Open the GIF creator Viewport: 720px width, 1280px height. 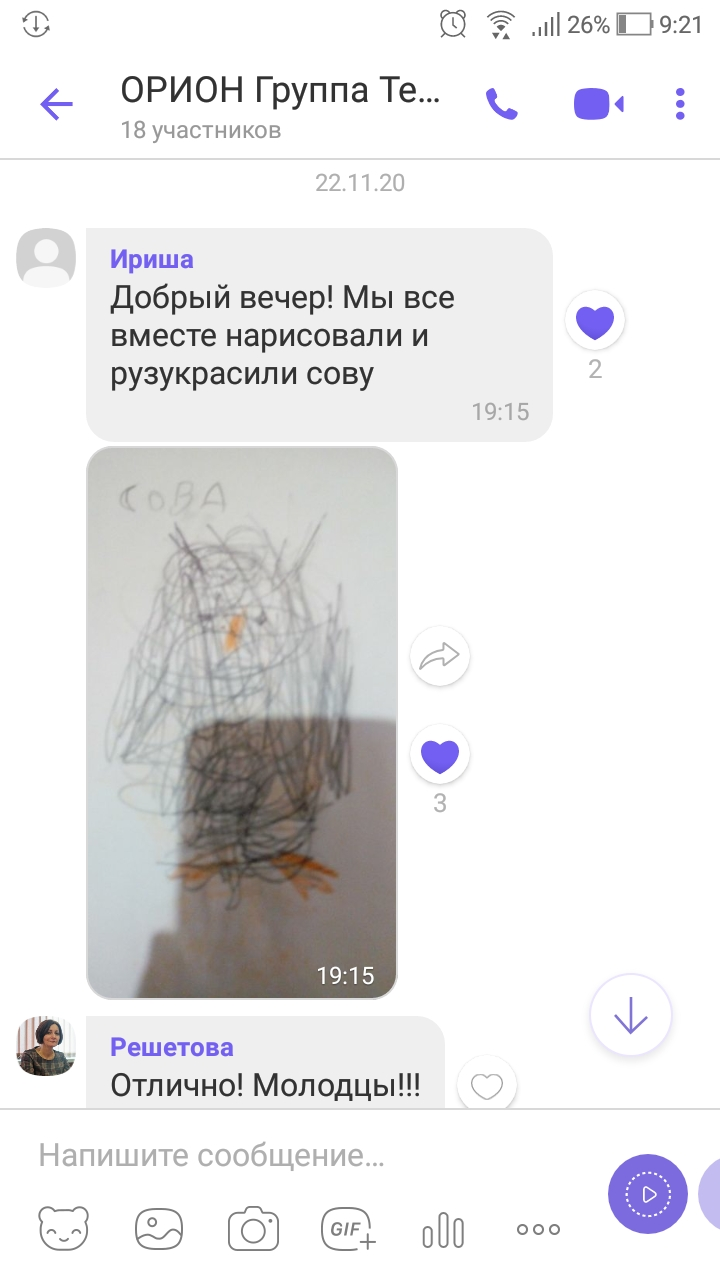[x=348, y=1229]
